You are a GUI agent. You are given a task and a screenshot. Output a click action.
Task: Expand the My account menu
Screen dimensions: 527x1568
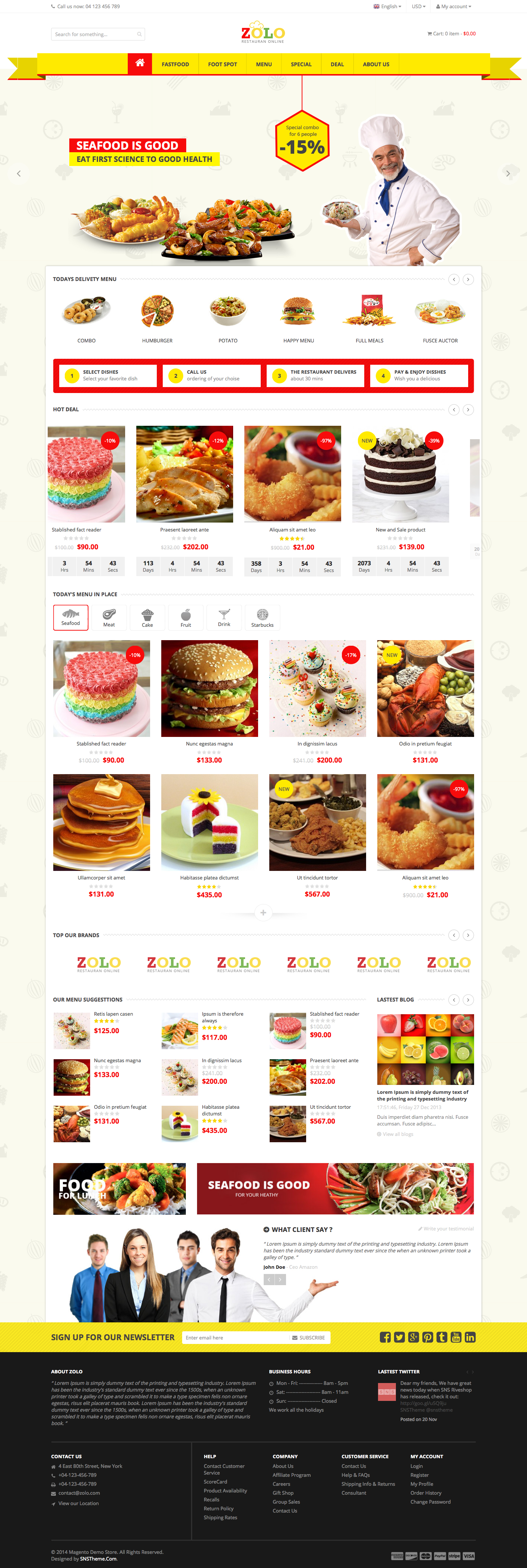click(x=454, y=7)
